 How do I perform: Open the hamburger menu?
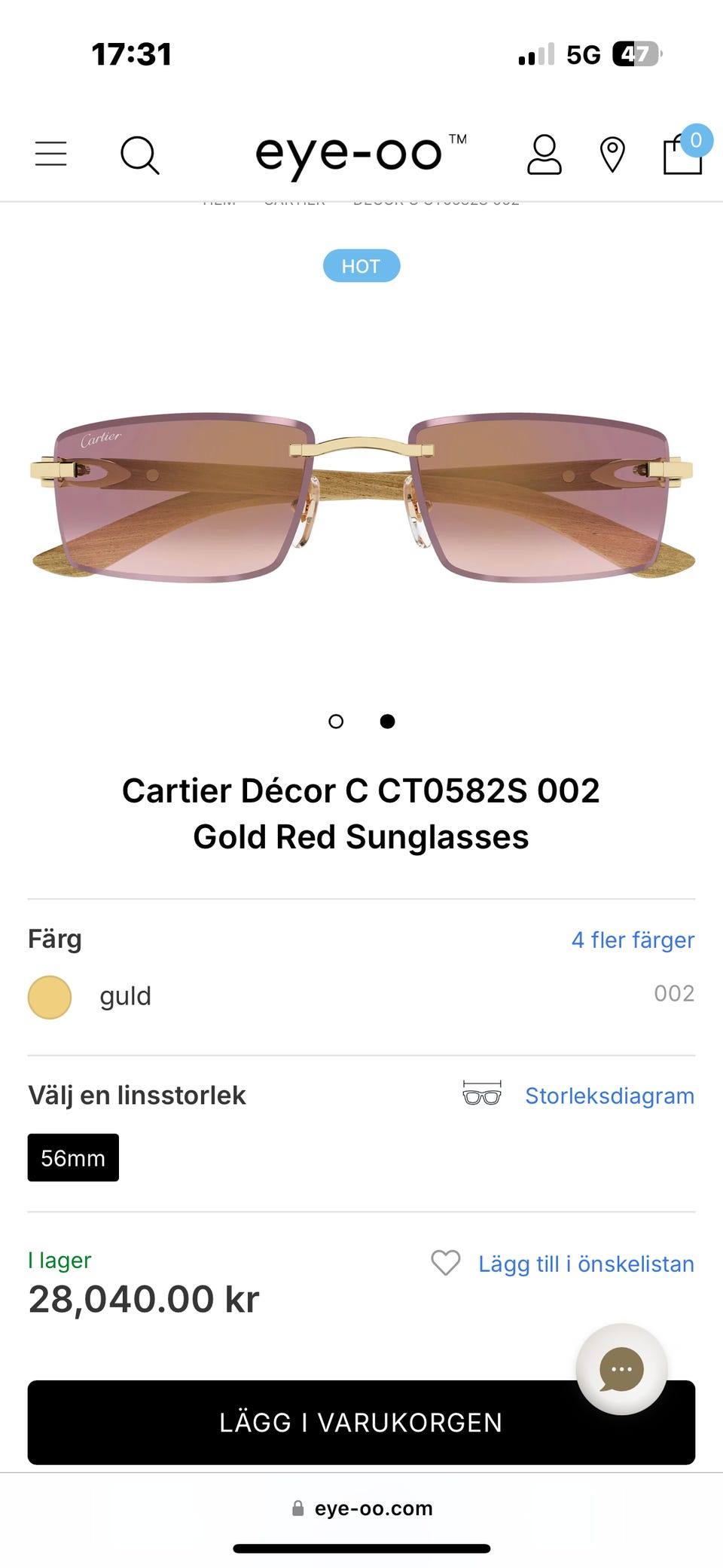(51, 154)
